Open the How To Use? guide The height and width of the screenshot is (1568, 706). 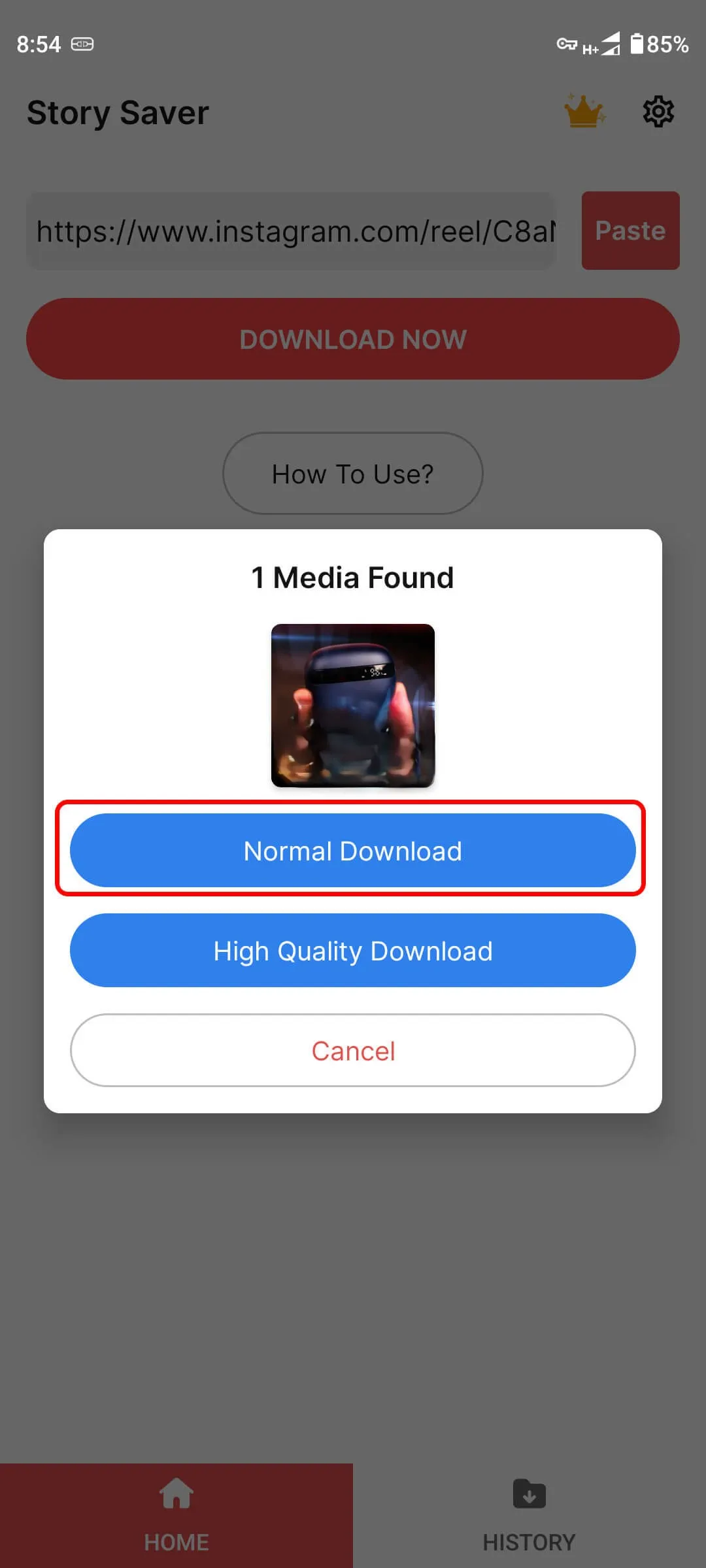coord(353,474)
